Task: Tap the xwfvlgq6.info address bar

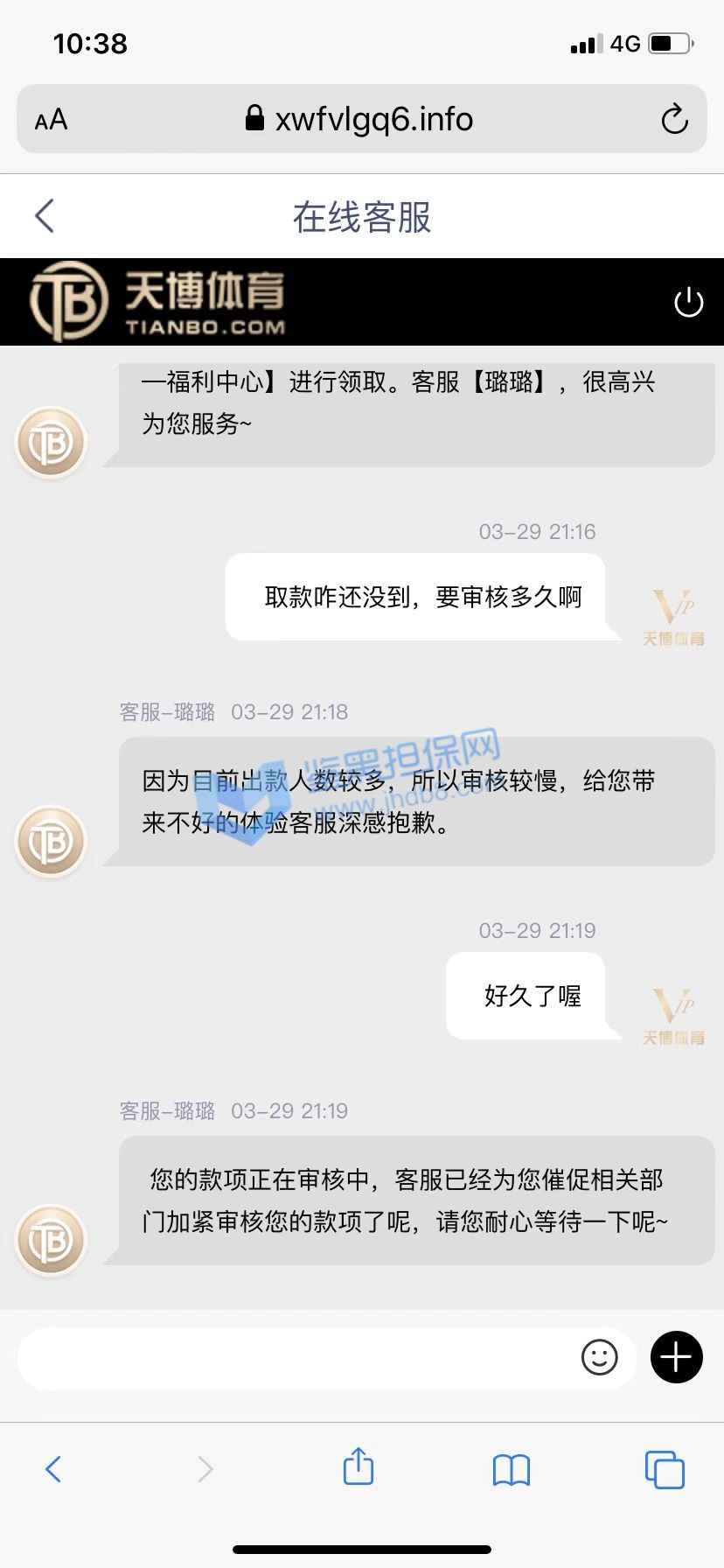Action: 362,119
